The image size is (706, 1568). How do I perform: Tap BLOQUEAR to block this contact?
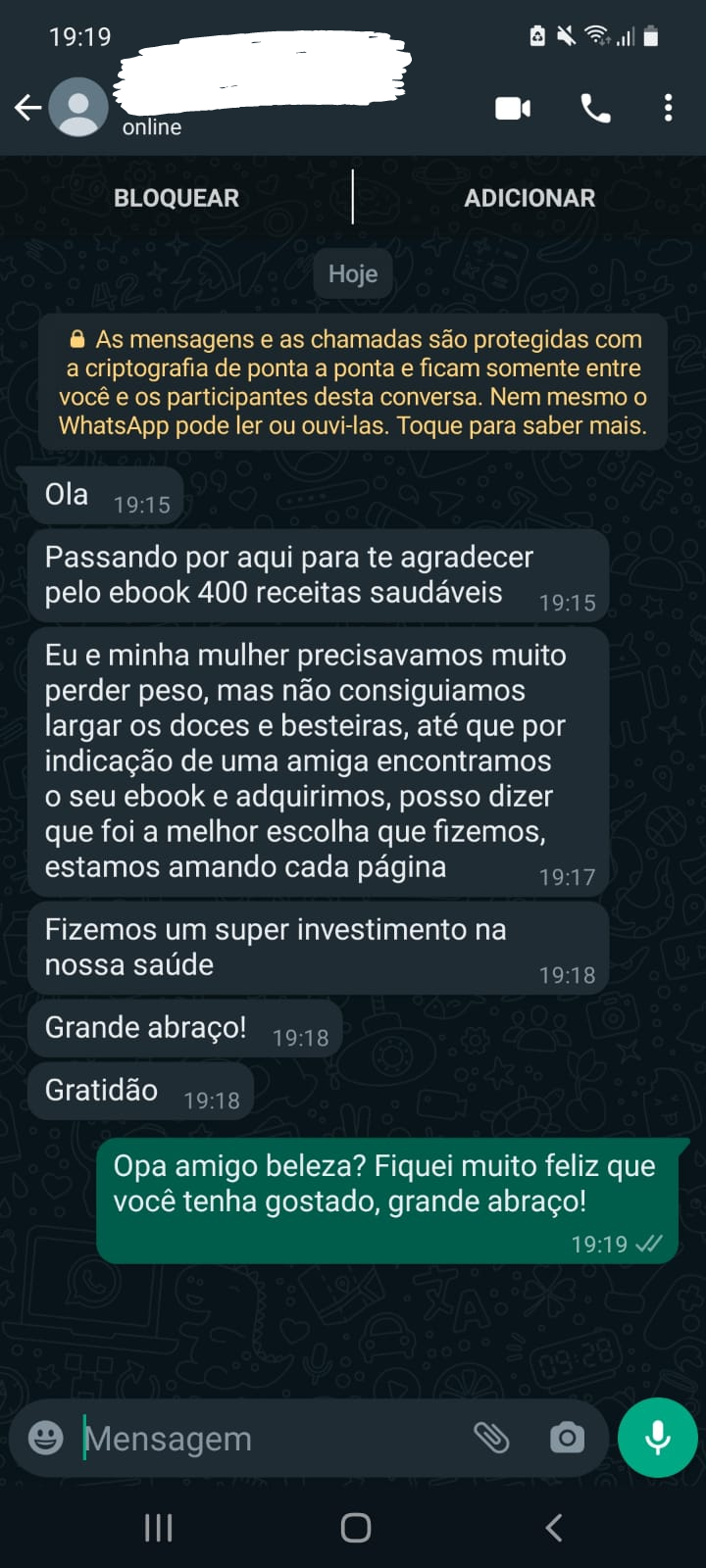[x=176, y=198]
